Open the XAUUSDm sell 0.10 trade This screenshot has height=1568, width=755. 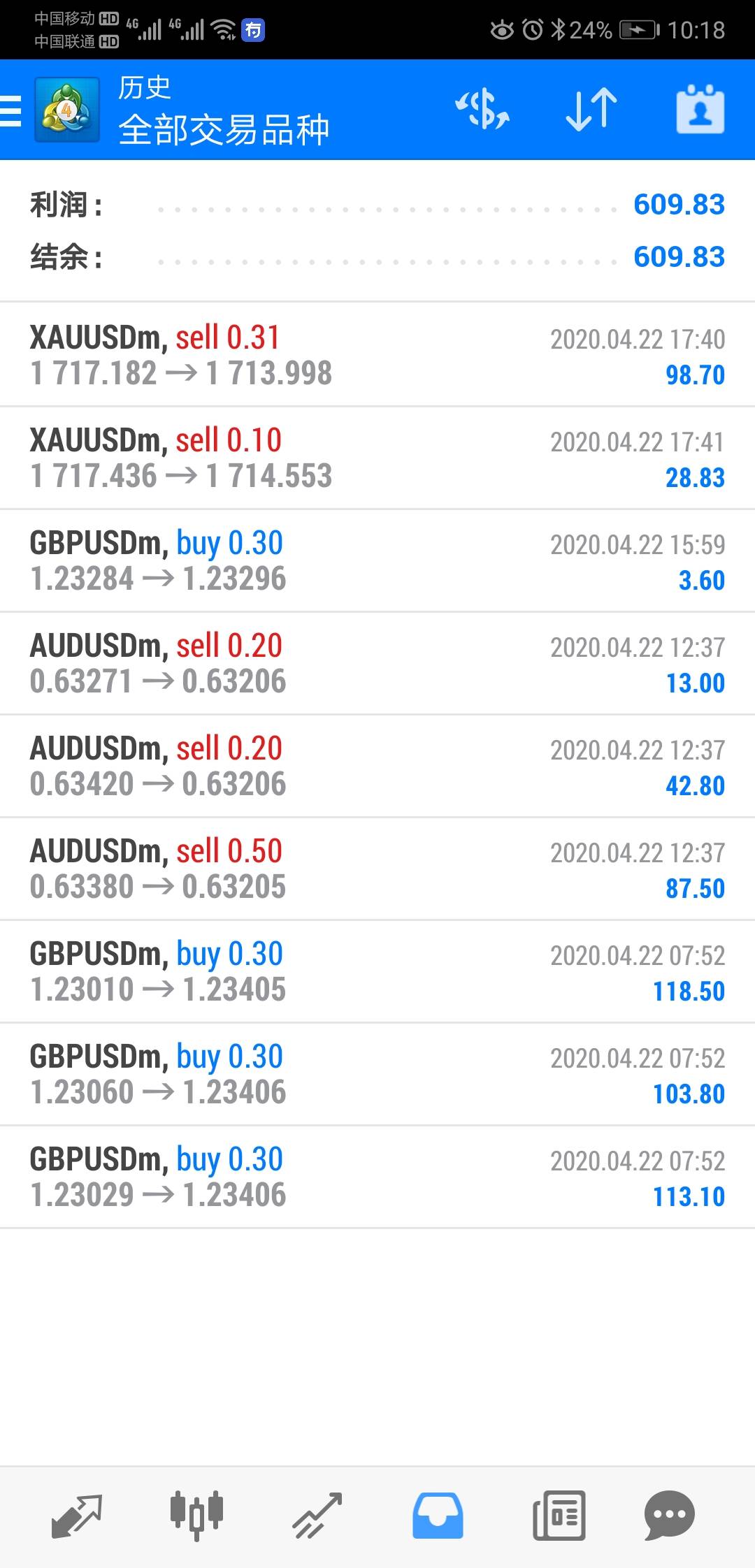click(377, 458)
